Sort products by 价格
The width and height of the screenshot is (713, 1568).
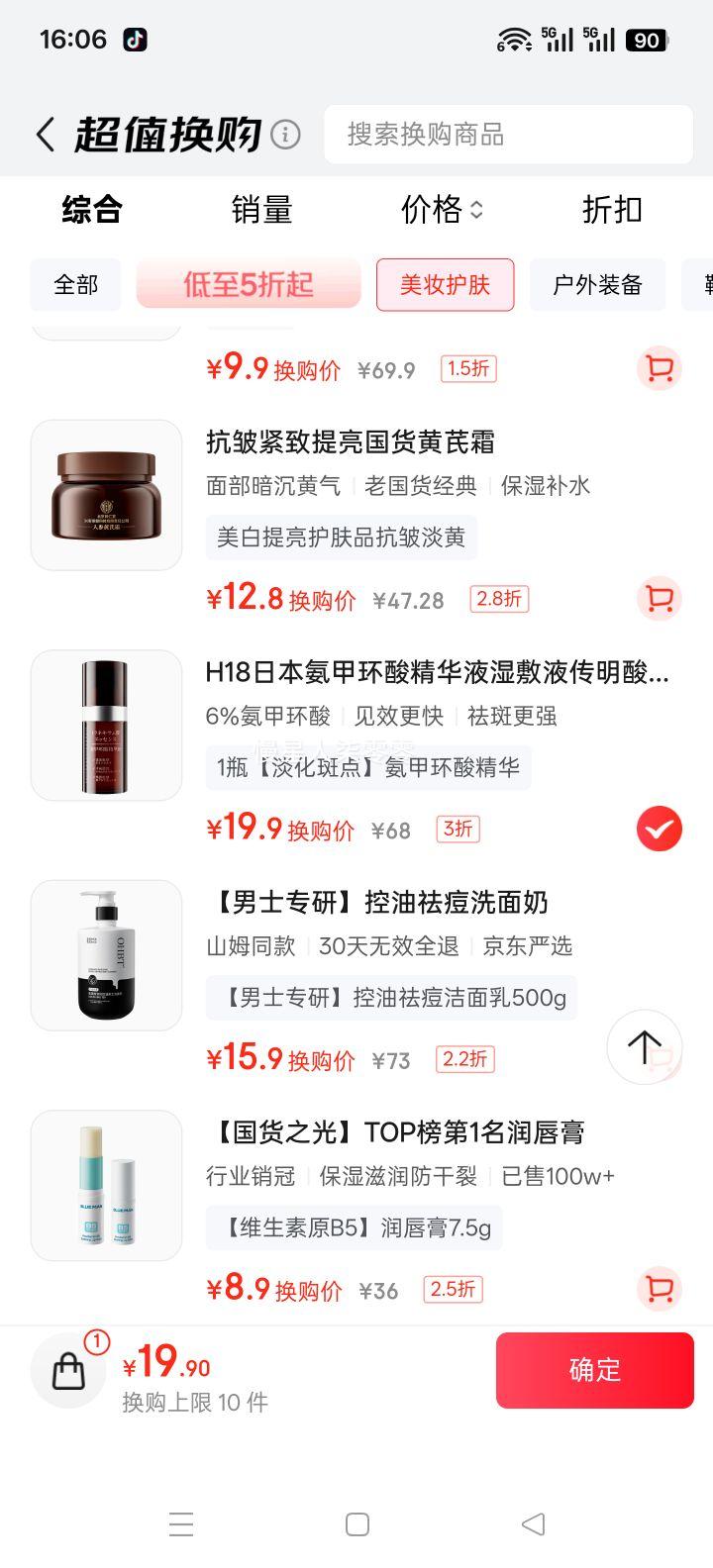click(442, 210)
